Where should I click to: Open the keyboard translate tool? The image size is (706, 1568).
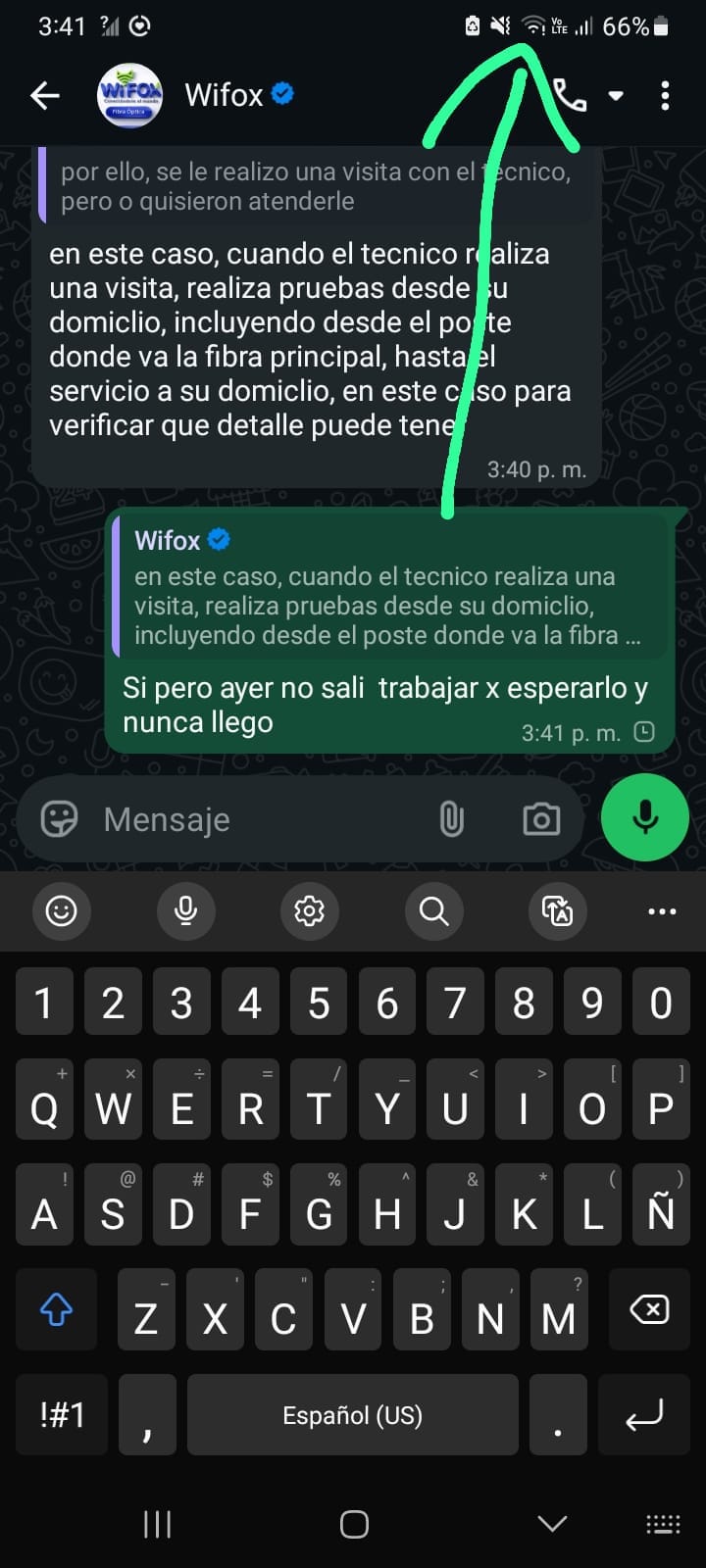[558, 910]
